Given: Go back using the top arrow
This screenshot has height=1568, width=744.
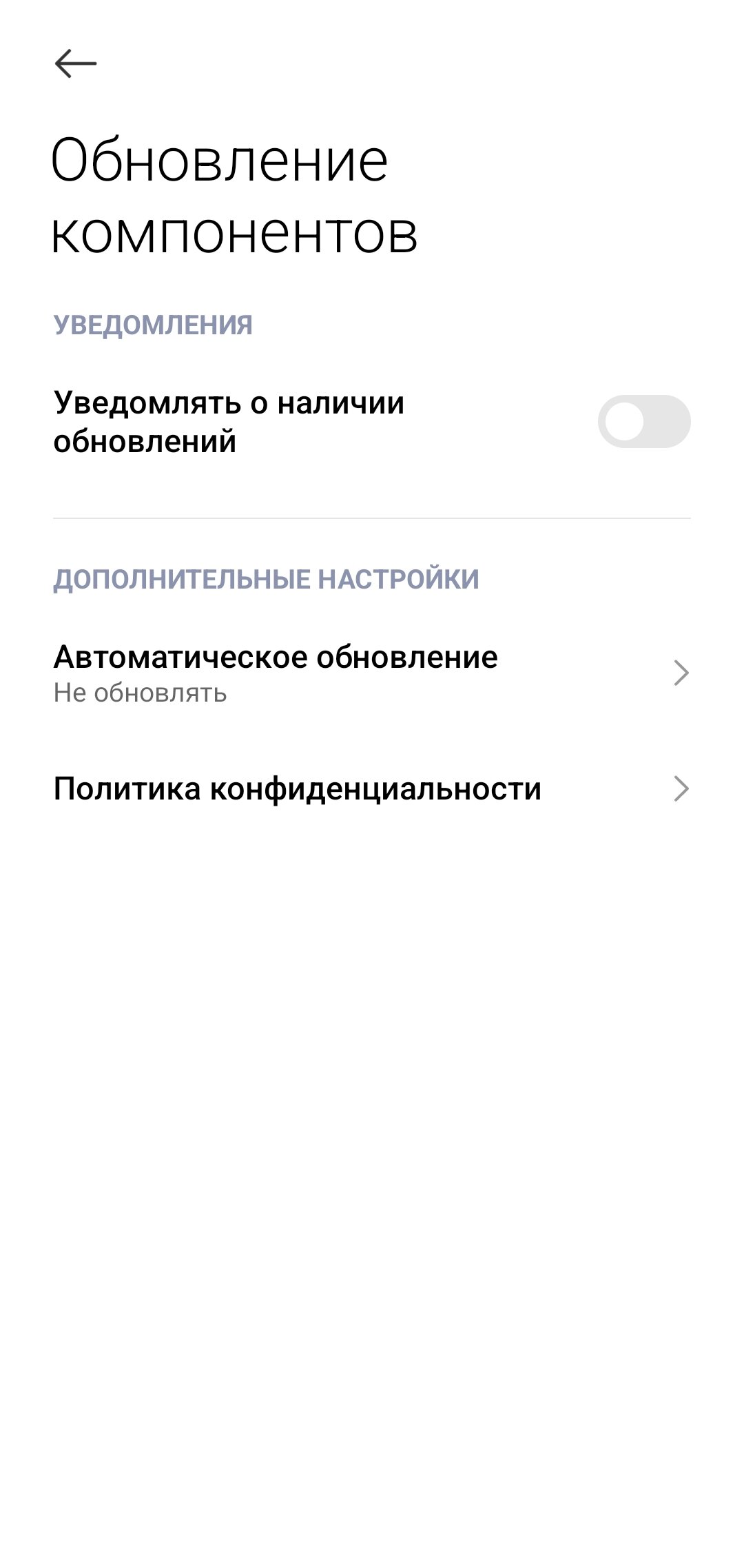Looking at the screenshot, I should [76, 64].
